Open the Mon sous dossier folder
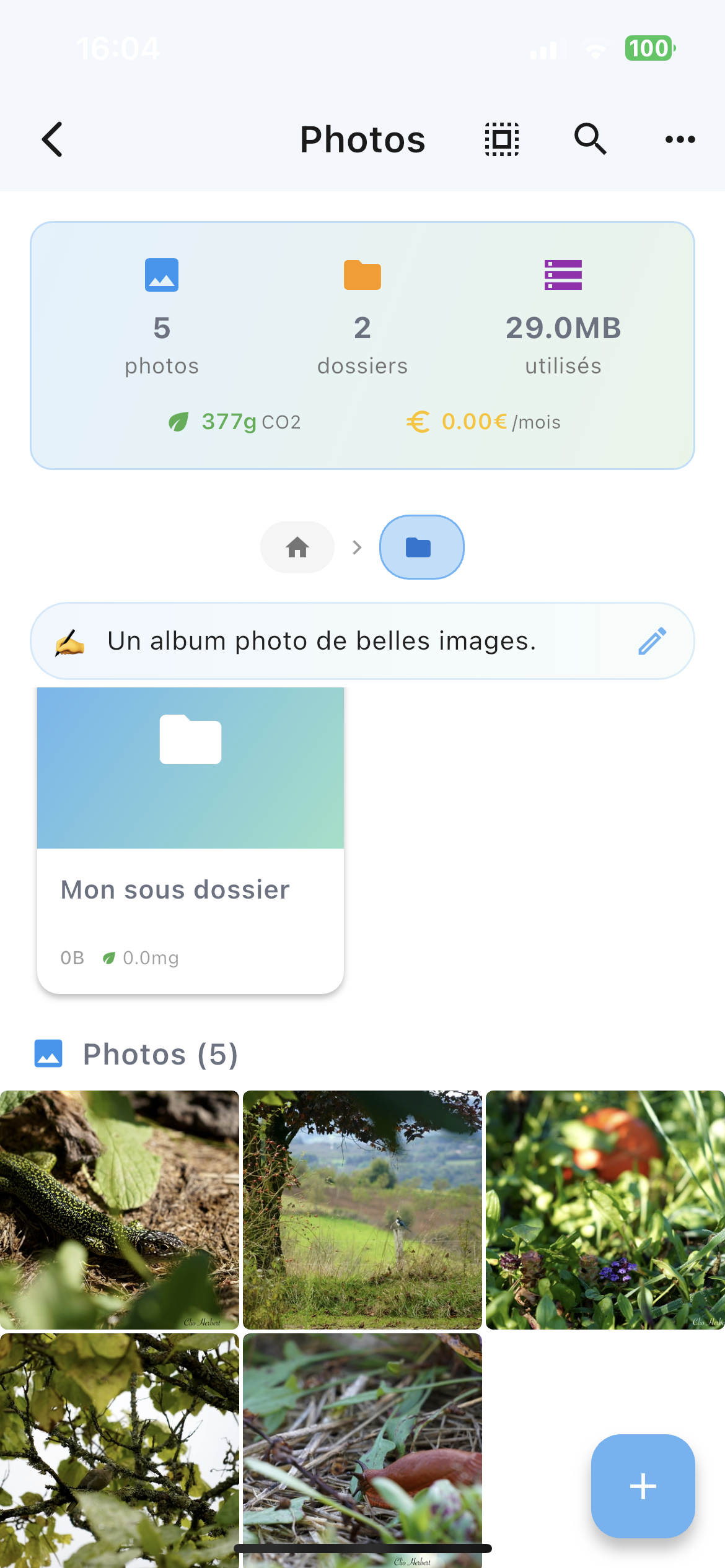 click(190, 840)
